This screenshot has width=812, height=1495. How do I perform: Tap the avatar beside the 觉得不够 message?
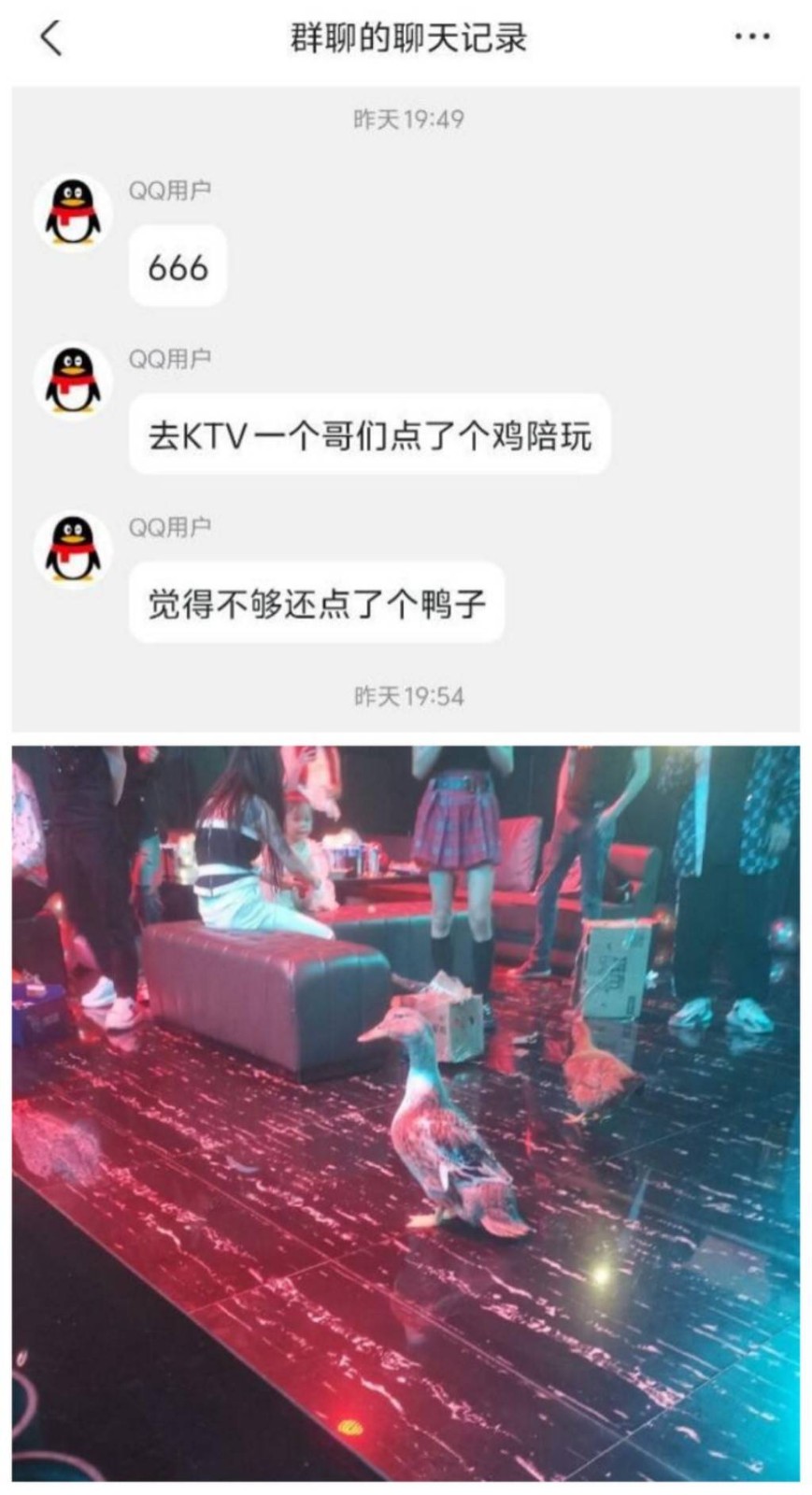tap(74, 549)
